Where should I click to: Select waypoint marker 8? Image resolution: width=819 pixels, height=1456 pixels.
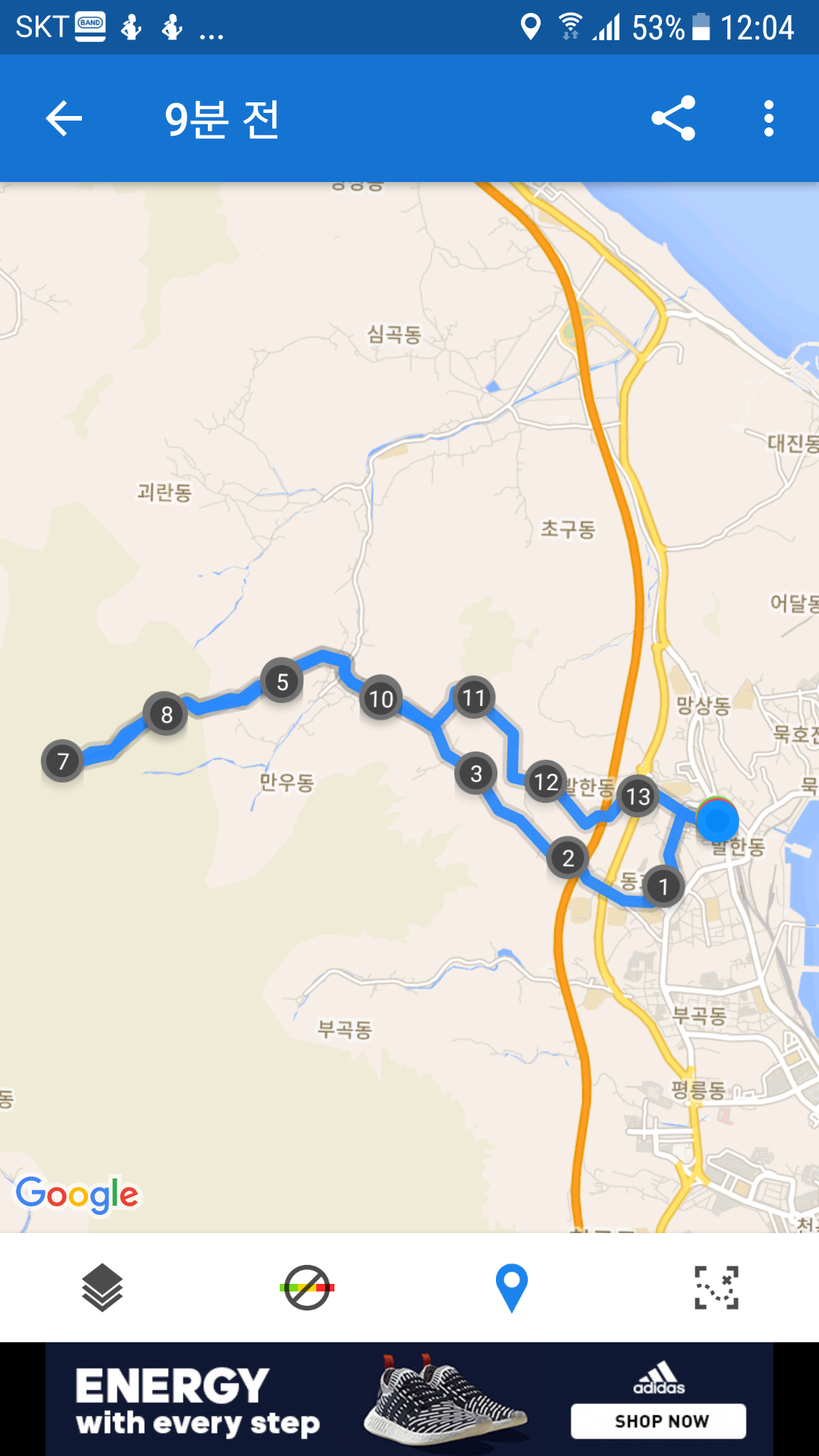tap(166, 714)
